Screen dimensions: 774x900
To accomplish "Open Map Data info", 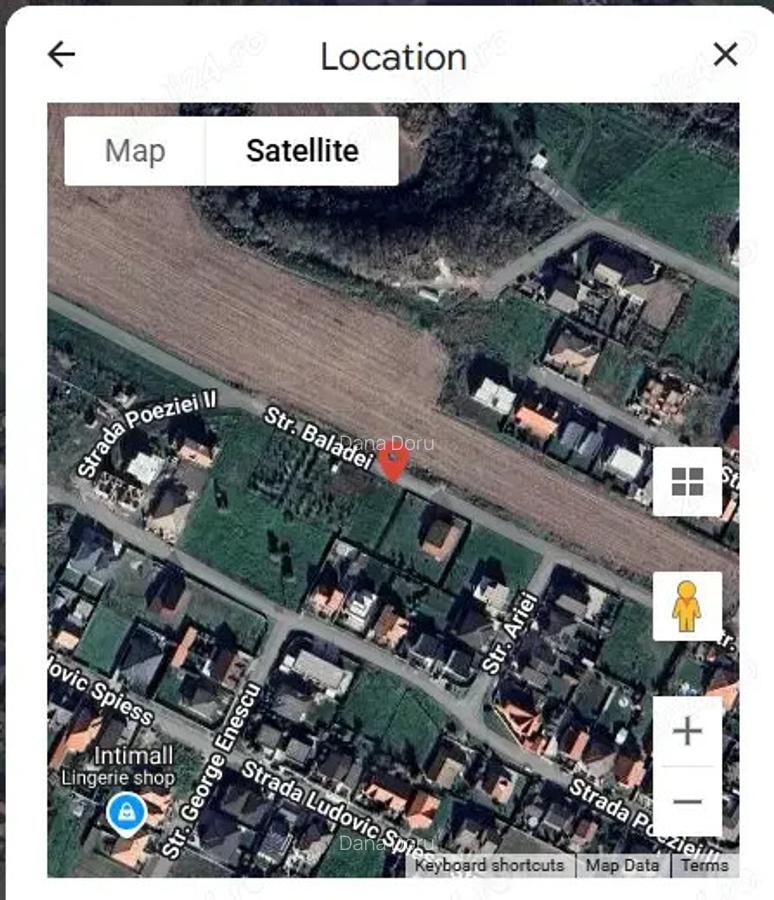I will 622,866.
